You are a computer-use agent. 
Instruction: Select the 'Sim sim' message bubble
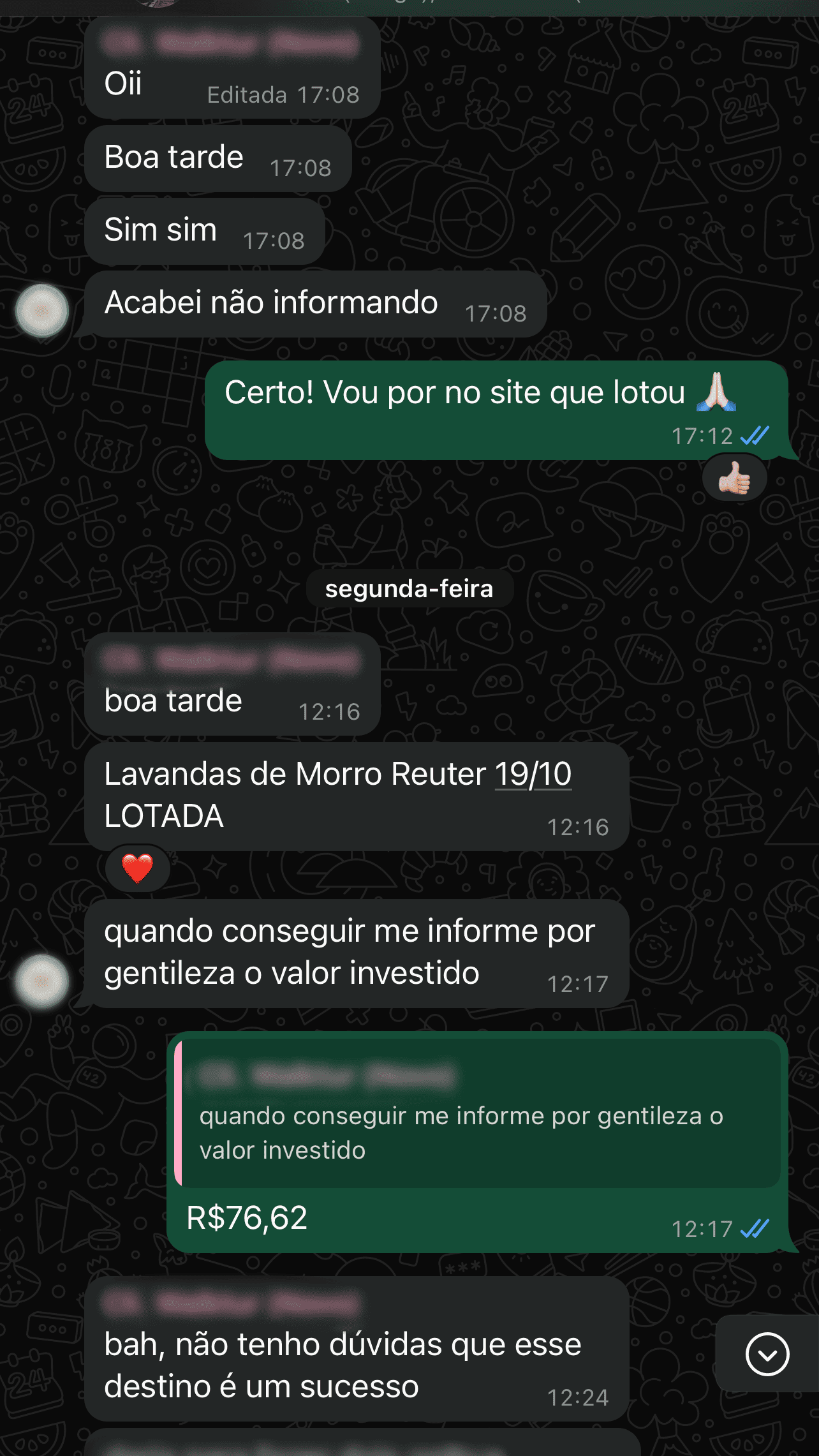tap(160, 229)
